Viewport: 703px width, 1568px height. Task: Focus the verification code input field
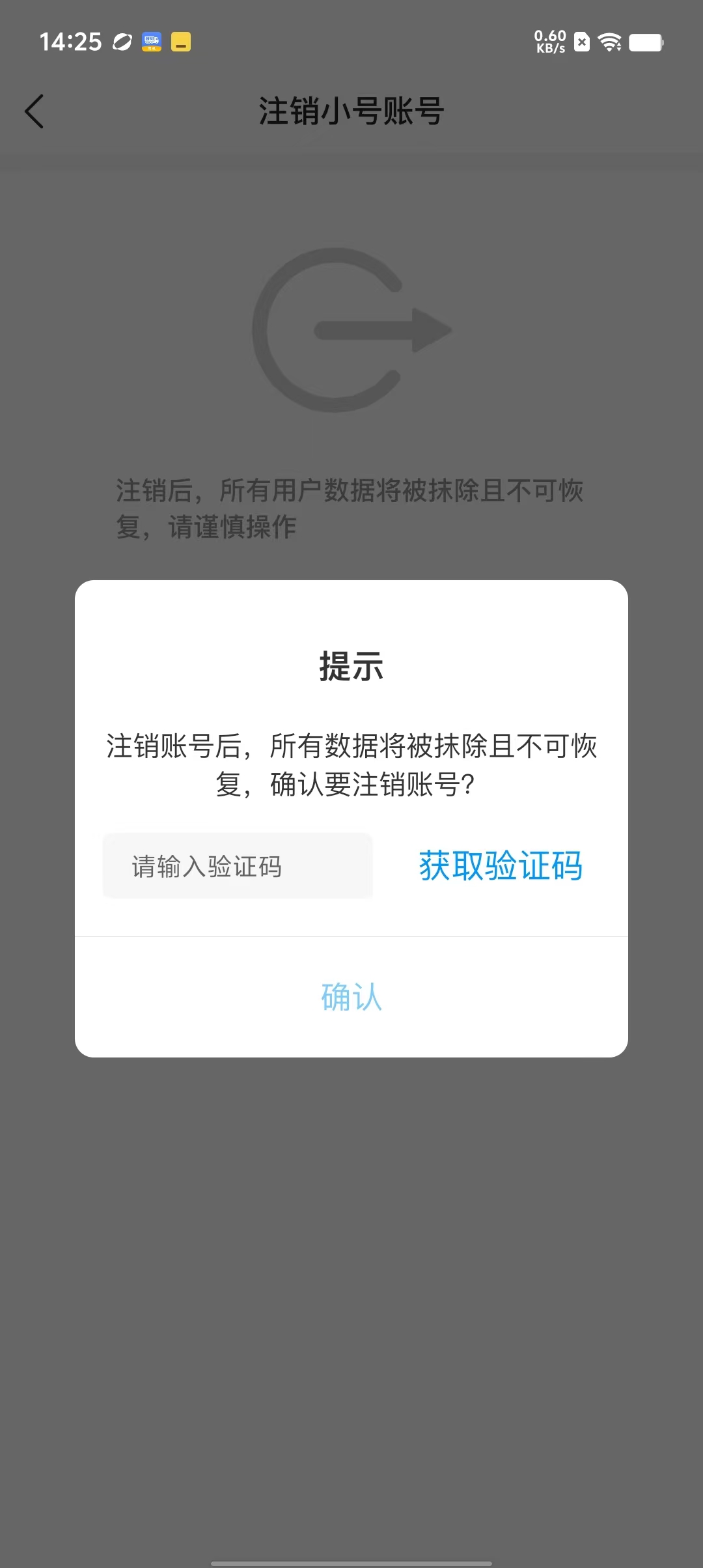238,867
